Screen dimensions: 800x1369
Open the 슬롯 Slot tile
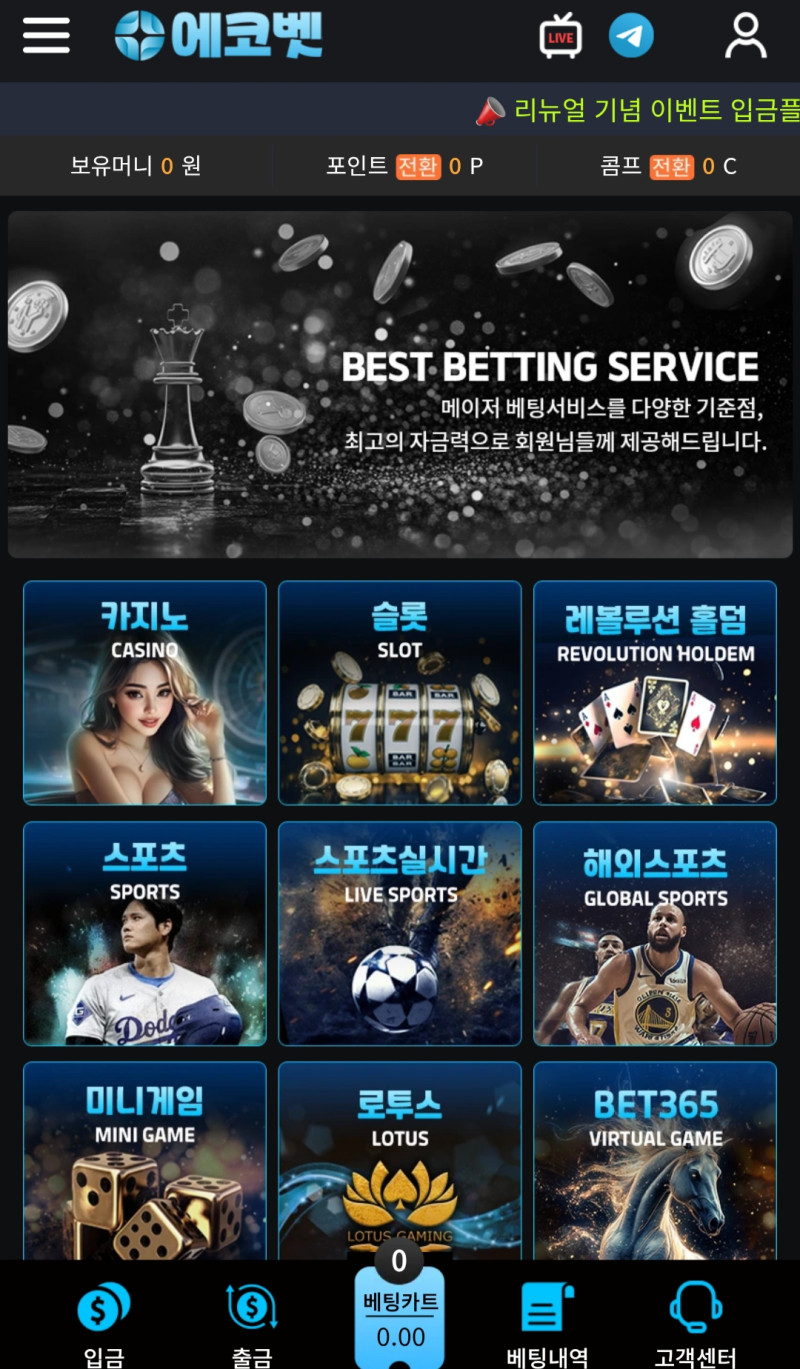tap(400, 692)
